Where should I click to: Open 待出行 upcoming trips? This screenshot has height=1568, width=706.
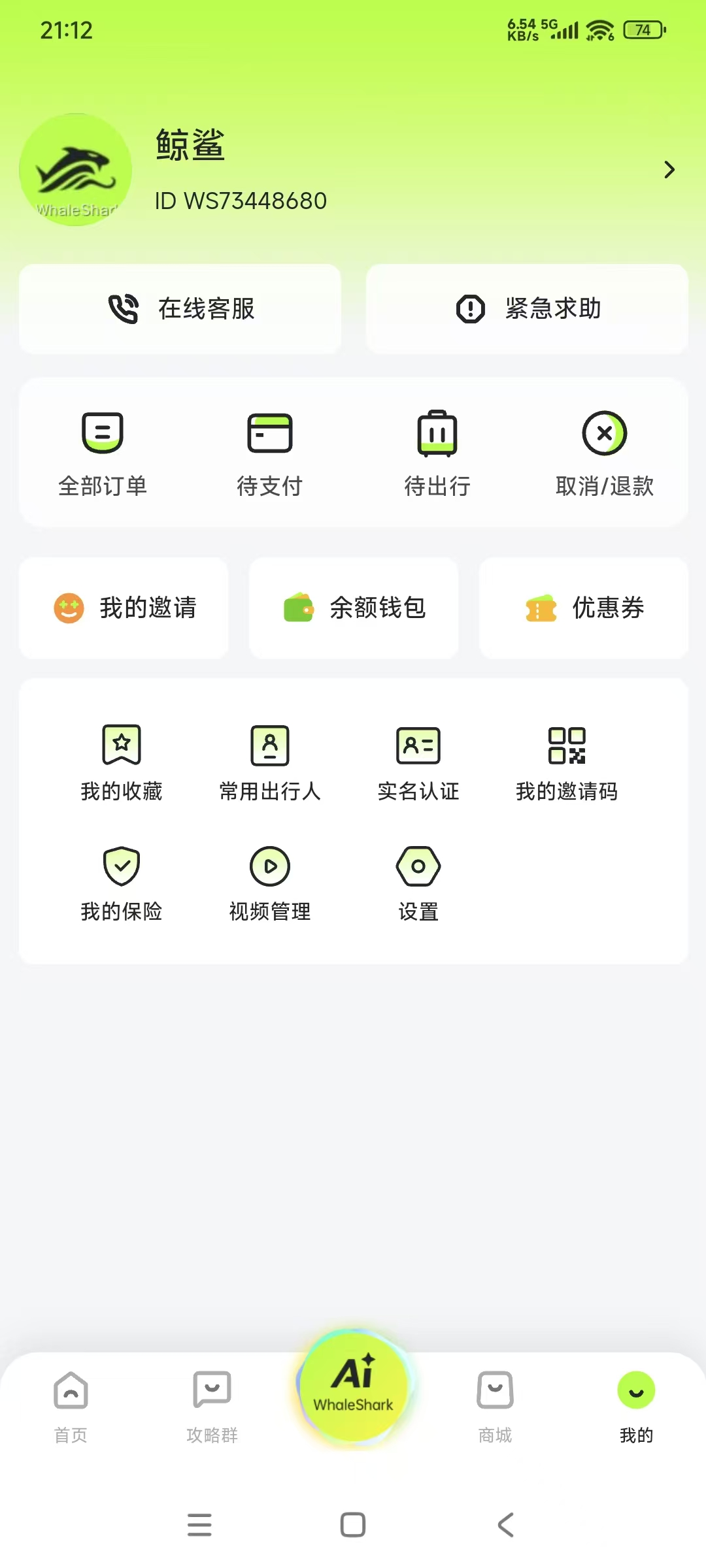pyautogui.click(x=436, y=454)
